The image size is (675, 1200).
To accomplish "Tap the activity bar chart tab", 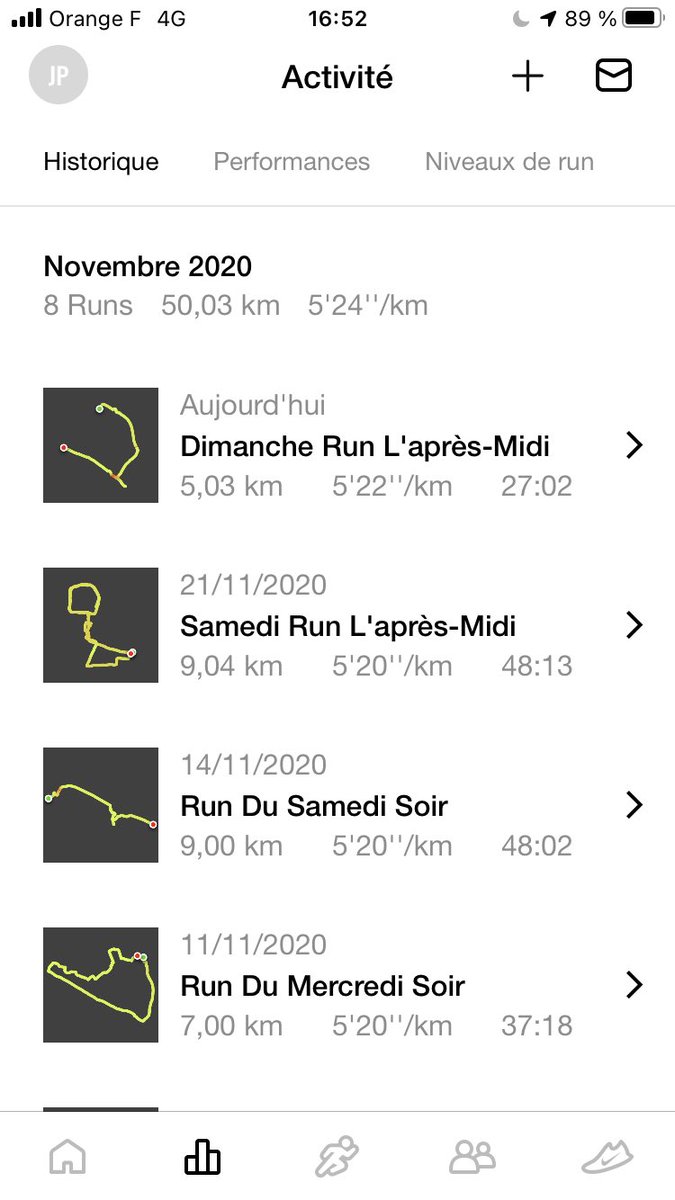I will (x=202, y=1157).
